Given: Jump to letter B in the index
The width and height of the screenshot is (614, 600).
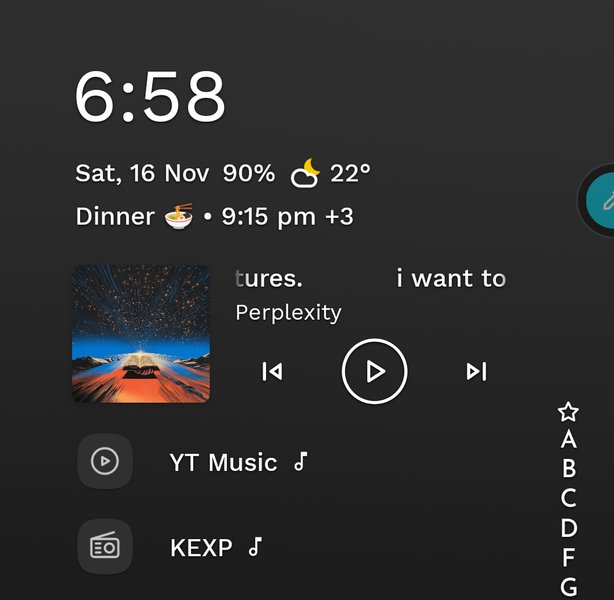Looking at the screenshot, I should (x=568, y=468).
